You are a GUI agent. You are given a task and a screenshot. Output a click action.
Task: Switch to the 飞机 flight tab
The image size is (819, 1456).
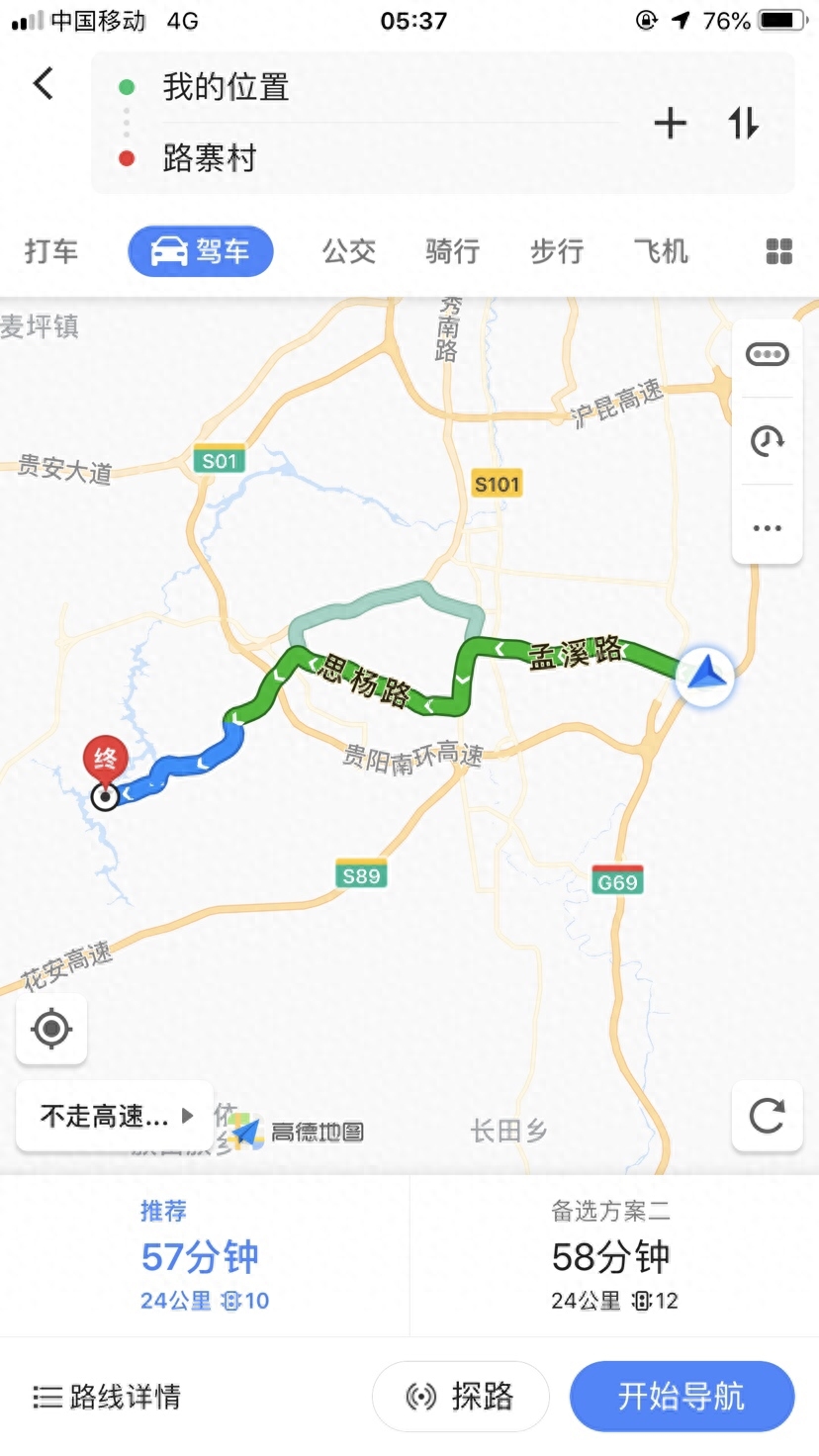pos(661,251)
